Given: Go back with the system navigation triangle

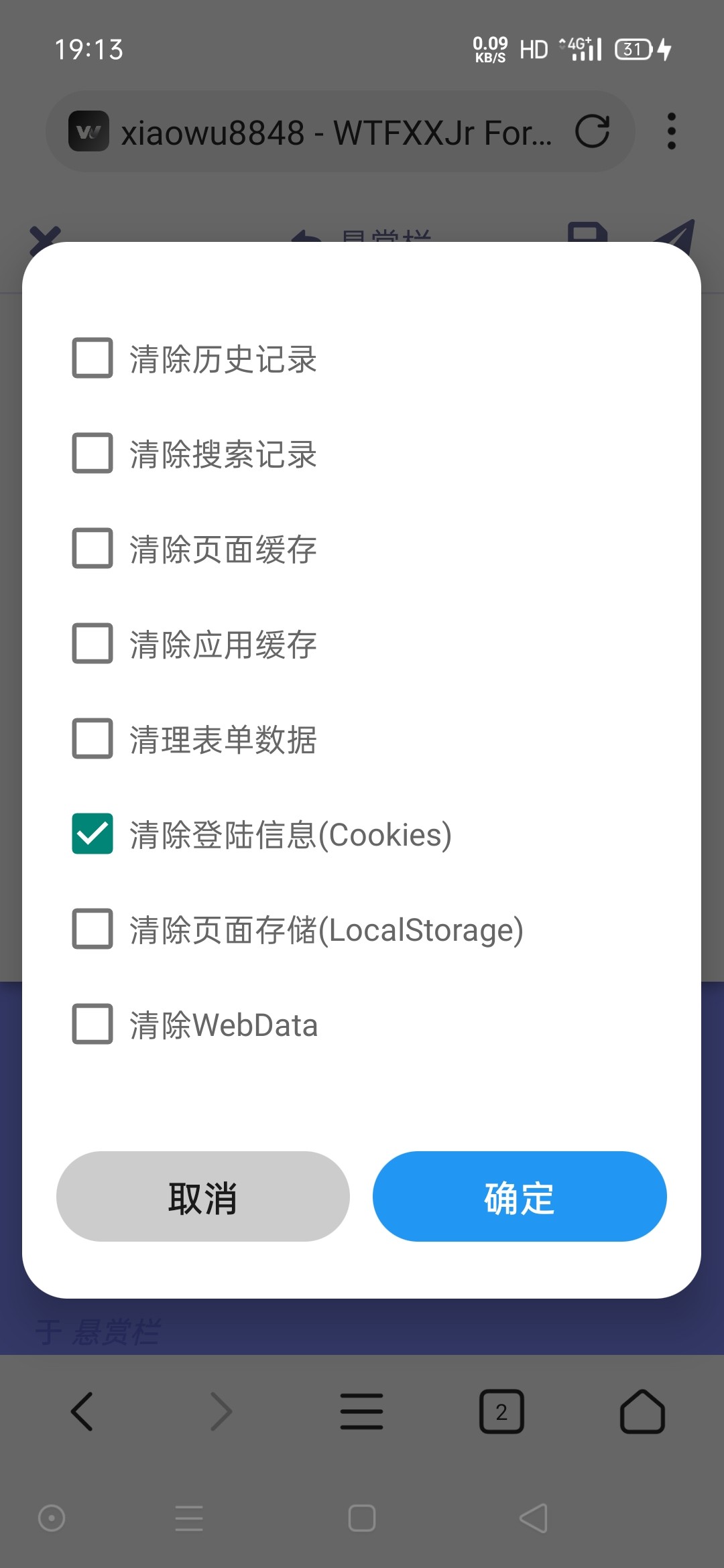Looking at the screenshot, I should [x=534, y=1518].
